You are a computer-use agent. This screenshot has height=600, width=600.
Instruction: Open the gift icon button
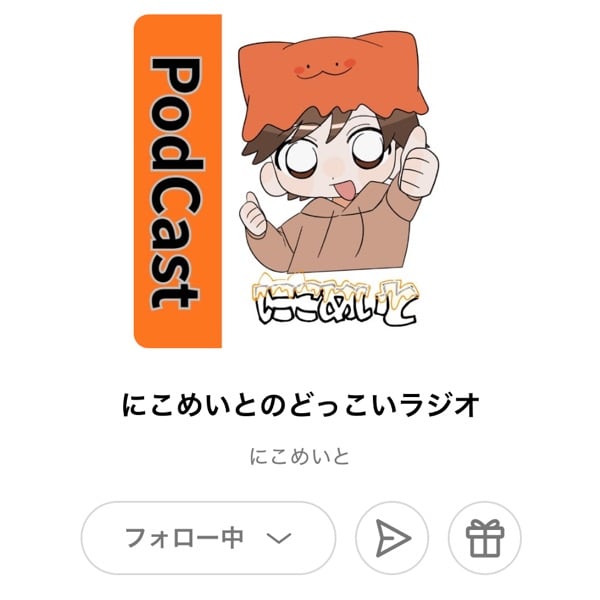click(x=485, y=538)
